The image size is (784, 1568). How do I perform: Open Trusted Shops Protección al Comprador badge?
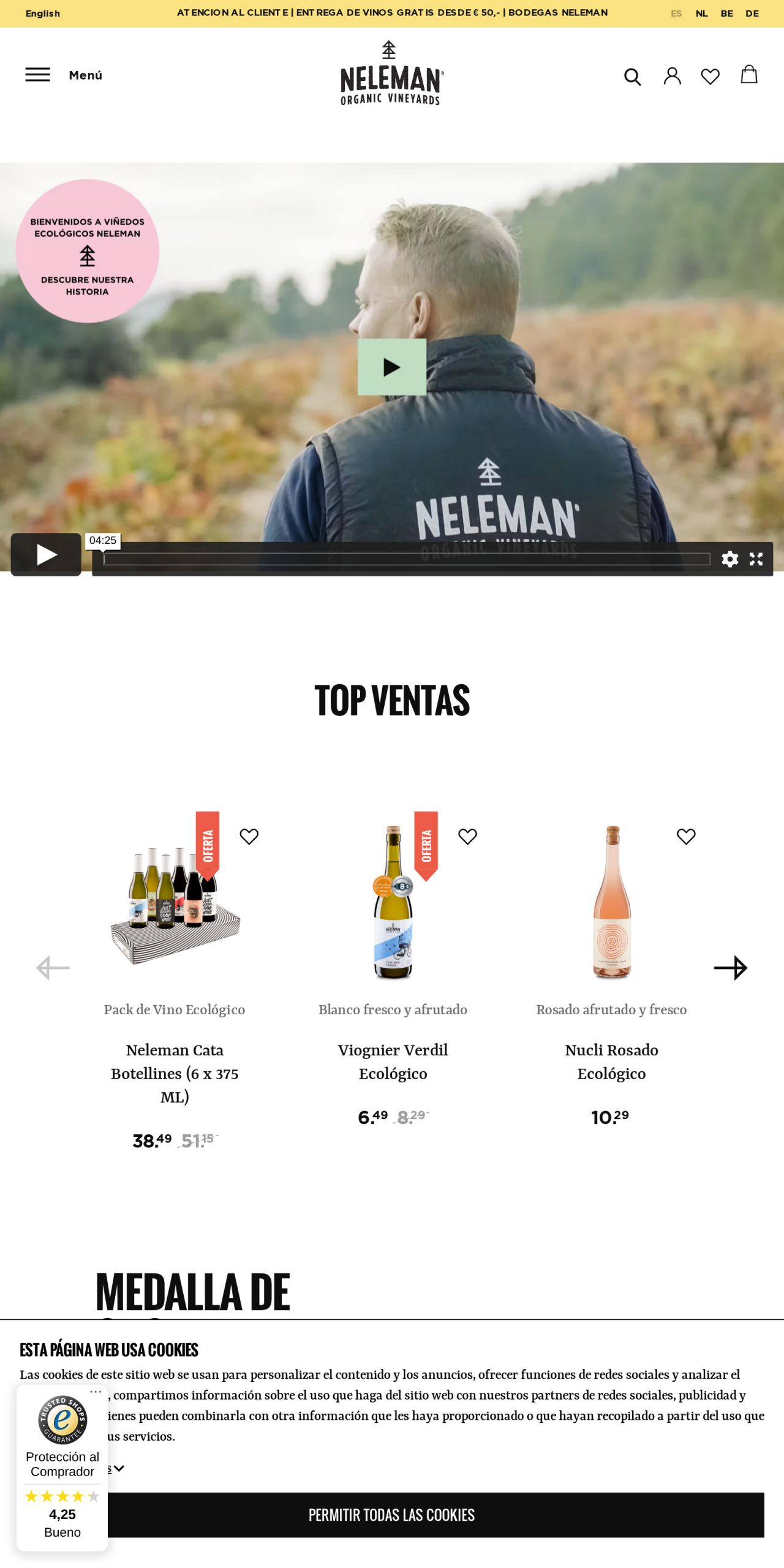click(x=62, y=1468)
